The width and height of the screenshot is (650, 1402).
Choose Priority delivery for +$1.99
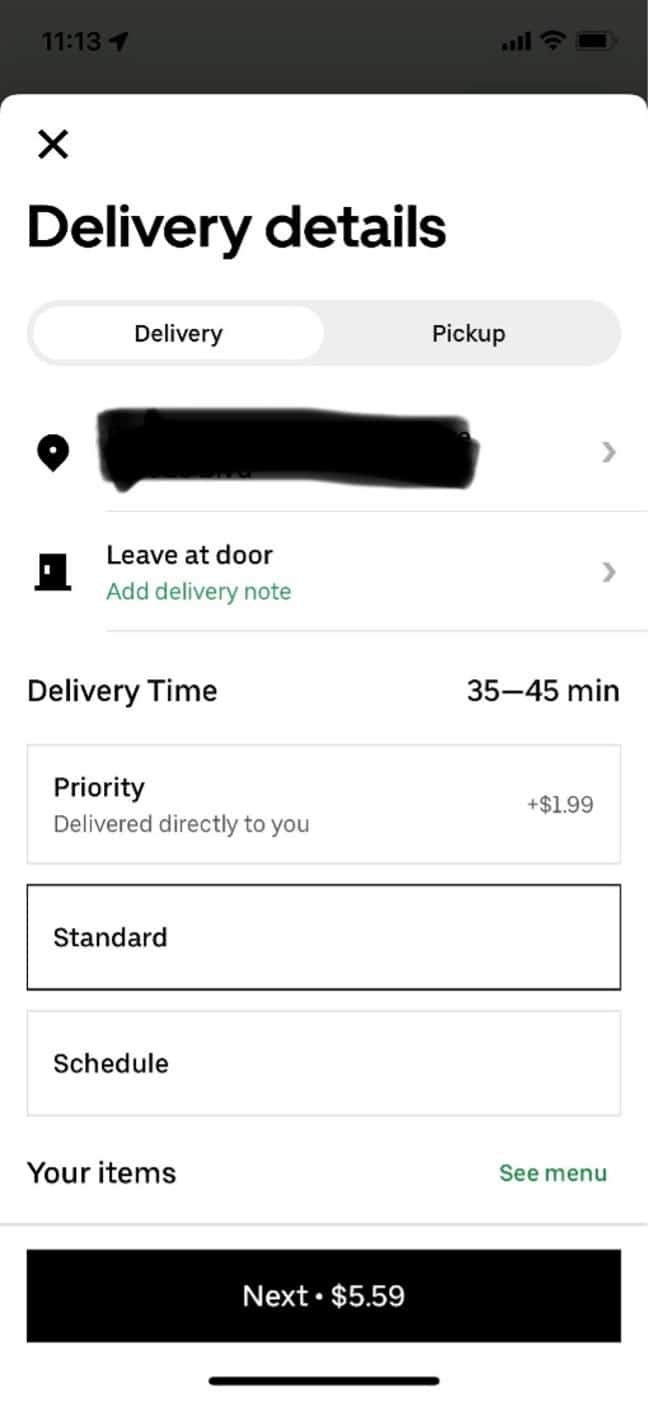point(324,804)
